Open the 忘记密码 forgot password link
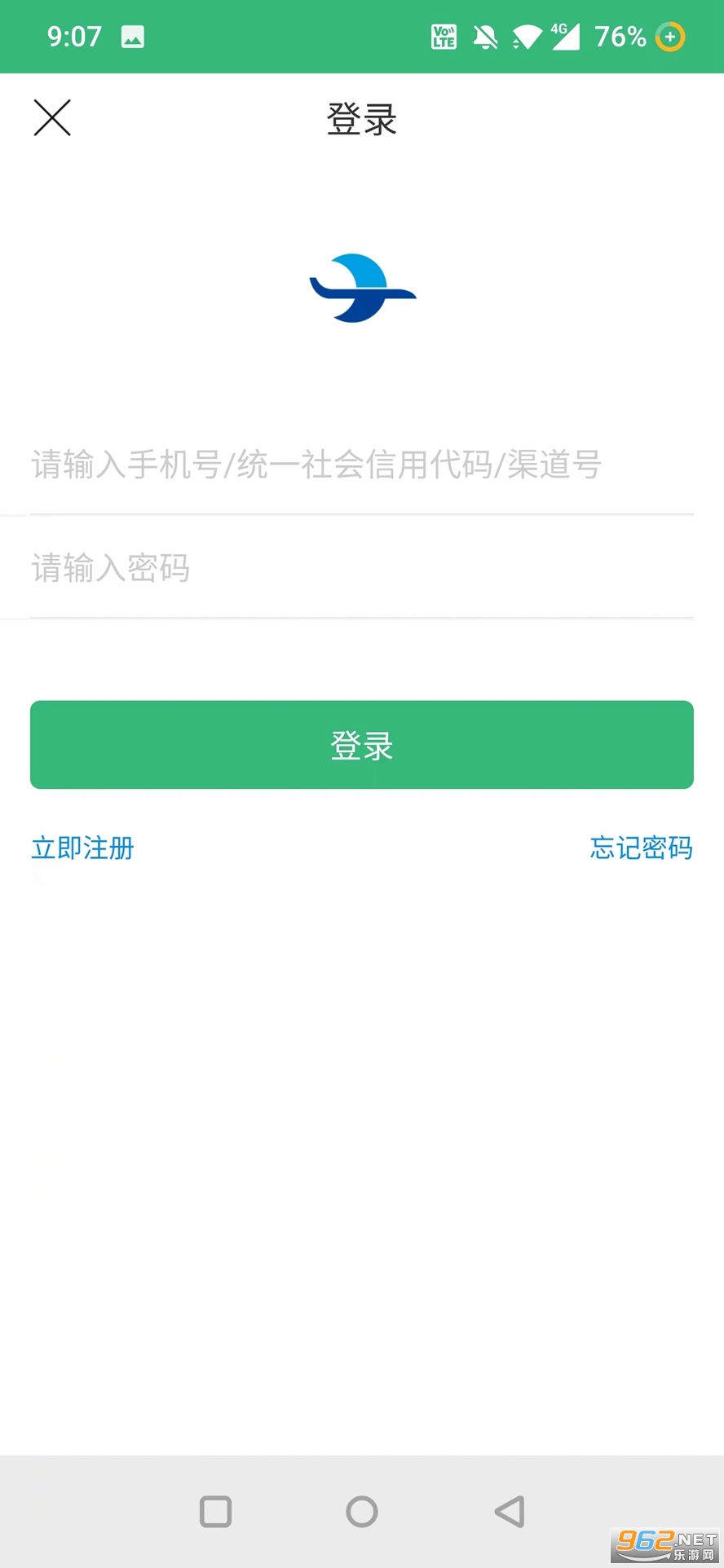The height and width of the screenshot is (1568, 724). pyautogui.click(x=642, y=848)
